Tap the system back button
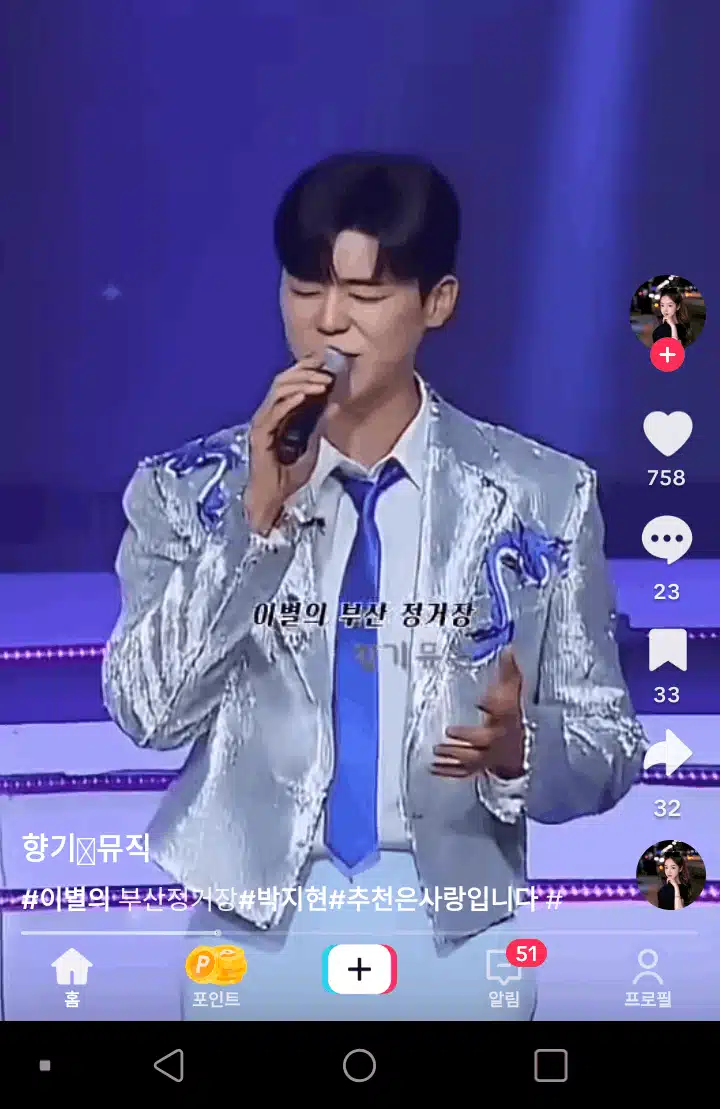Viewport: 720px width, 1109px height. [x=168, y=1065]
